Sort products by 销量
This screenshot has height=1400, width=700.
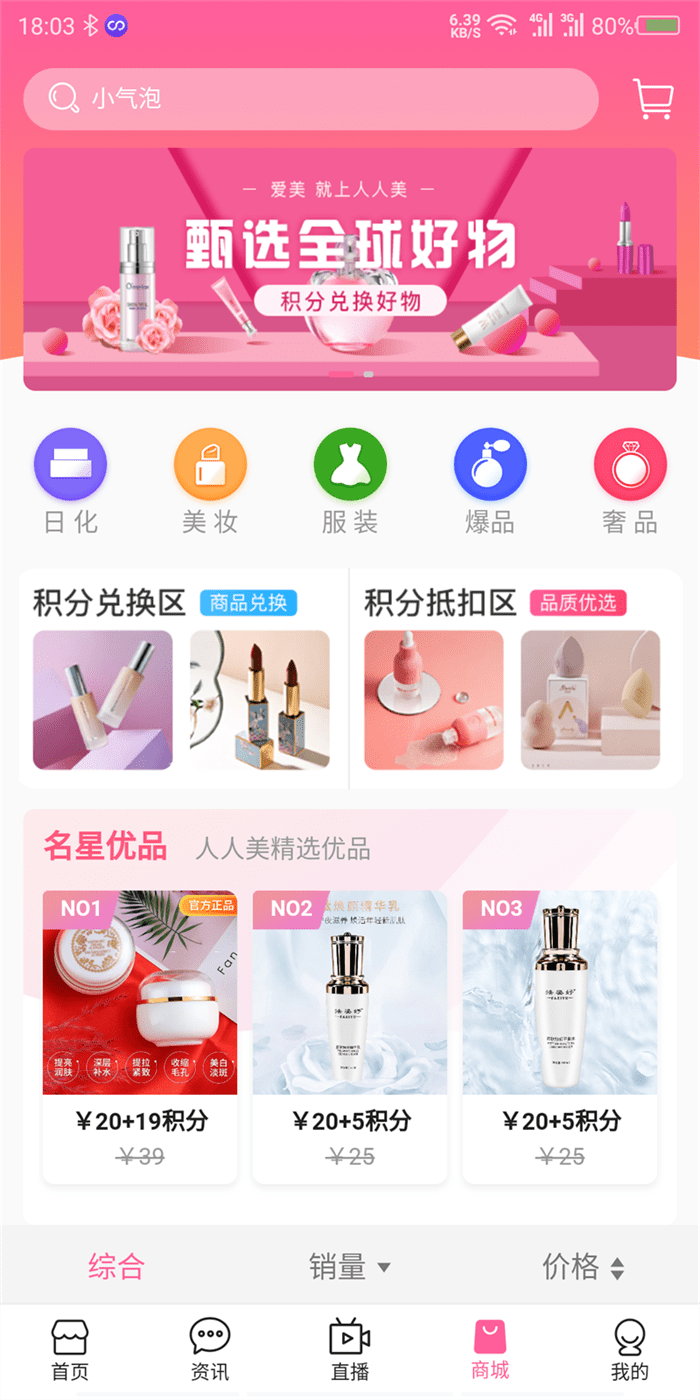[x=350, y=1267]
